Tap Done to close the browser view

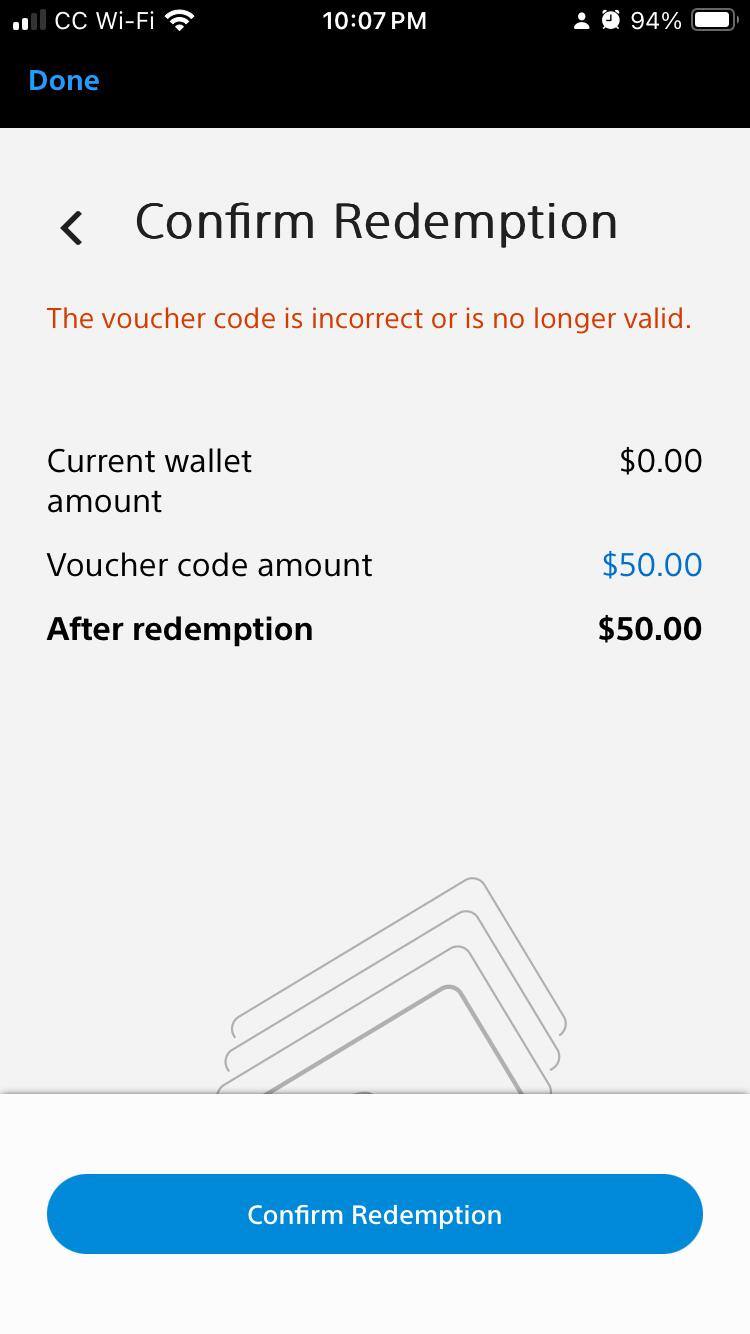(x=64, y=80)
